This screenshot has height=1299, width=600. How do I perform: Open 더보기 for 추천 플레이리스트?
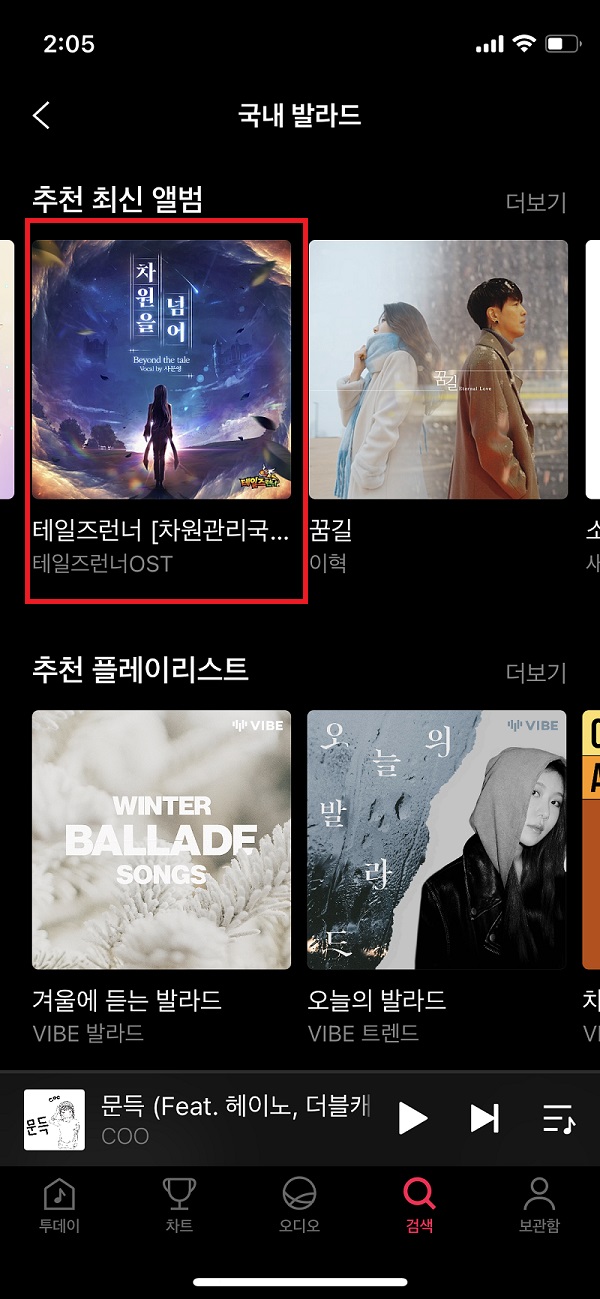tap(536, 672)
